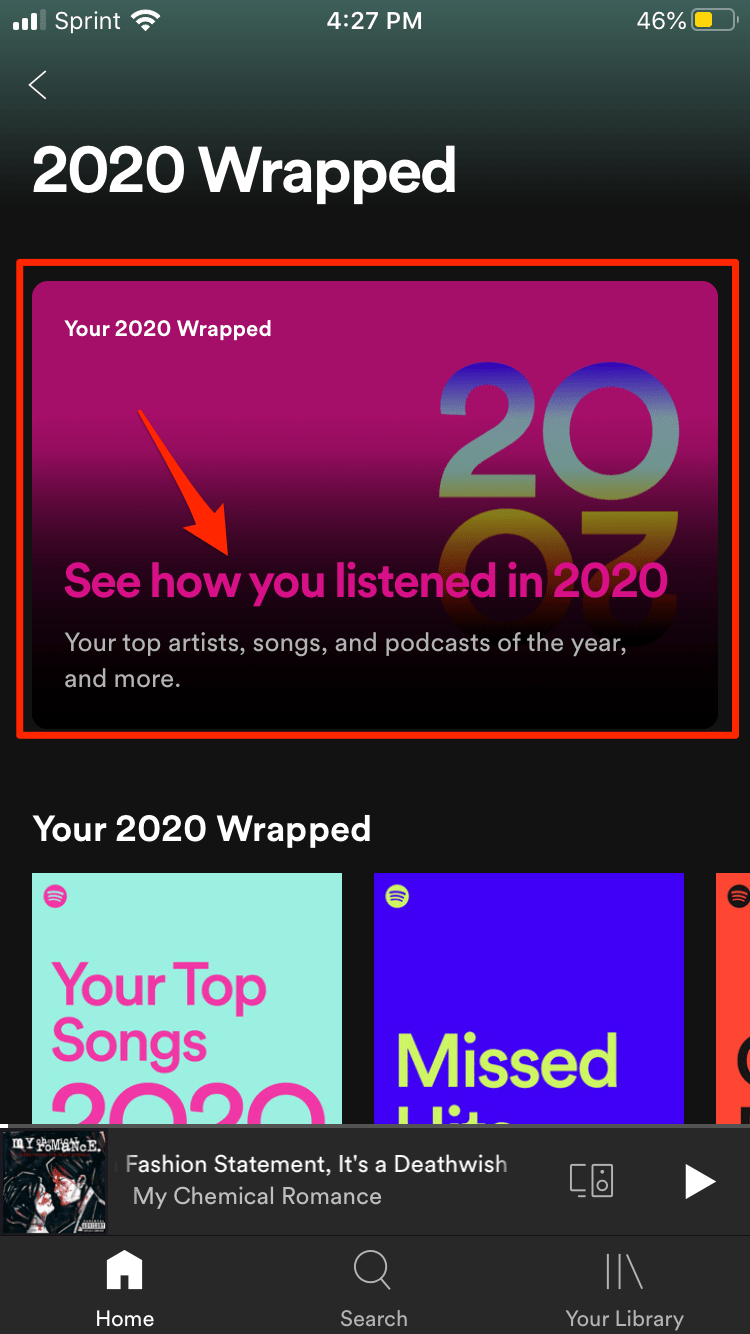This screenshot has height=1334, width=750.
Task: Play the current My Chemical Romance track
Action: pyautogui.click(x=699, y=1181)
